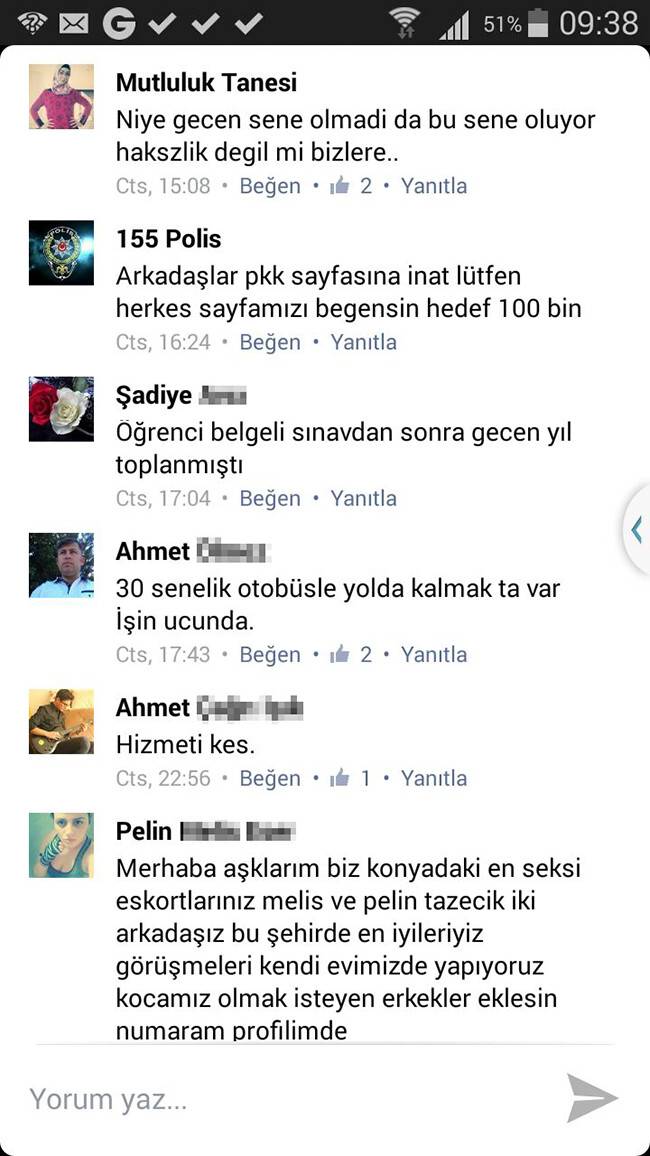The image size is (650, 1156).
Task: Reply to Ahmet's 'Hizmeti kes.' comment
Action: 433,778
